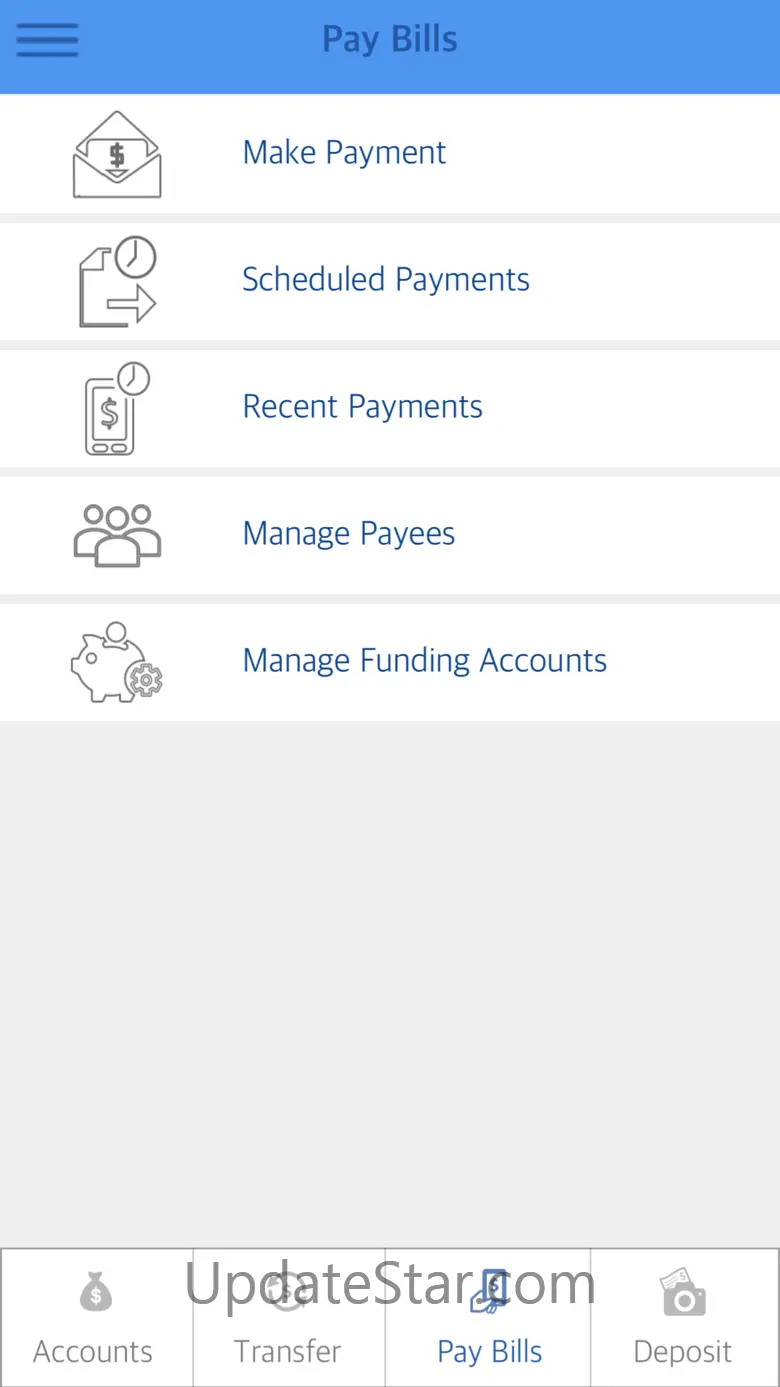The image size is (780, 1387).
Task: Switch to the Deposit tab
Action: 684,1318
